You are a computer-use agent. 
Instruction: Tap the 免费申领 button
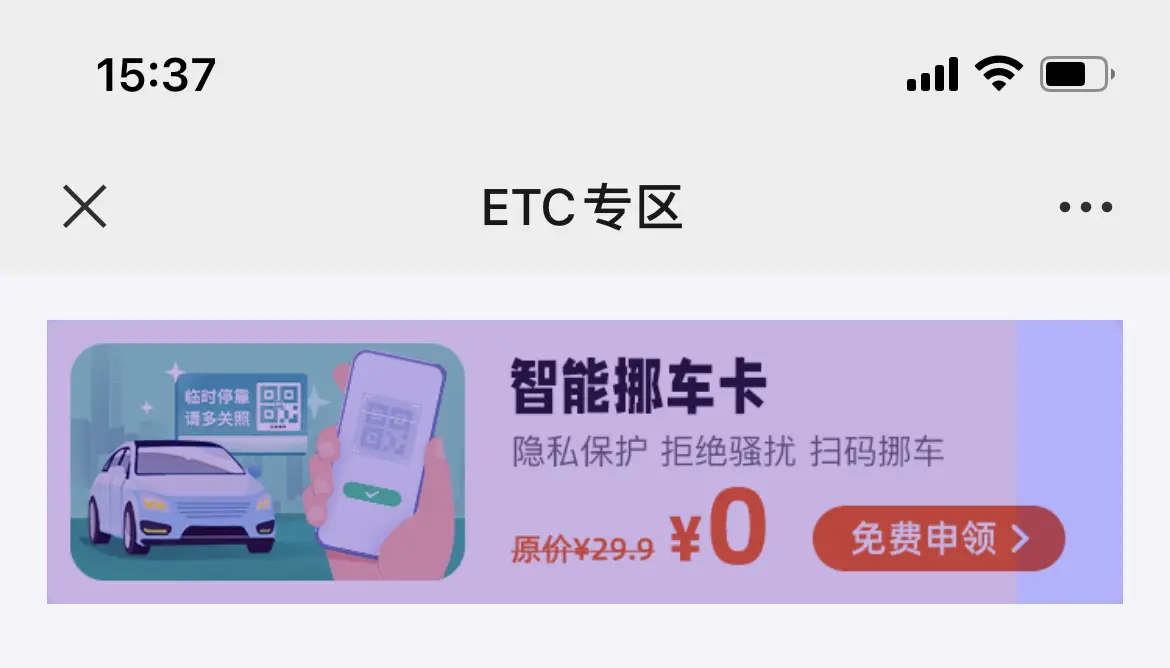tap(938, 539)
